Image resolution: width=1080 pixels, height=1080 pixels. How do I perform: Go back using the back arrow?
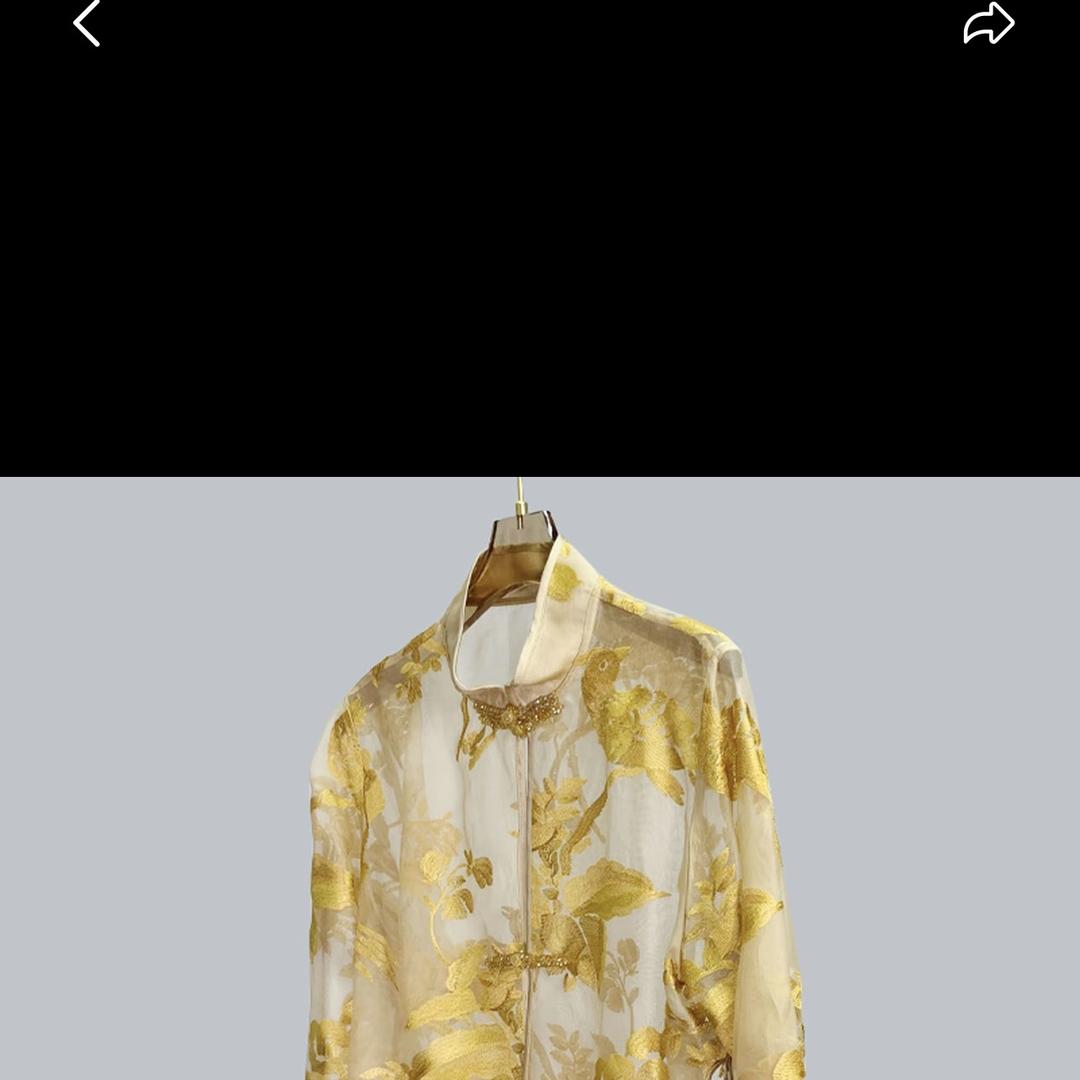(x=87, y=23)
